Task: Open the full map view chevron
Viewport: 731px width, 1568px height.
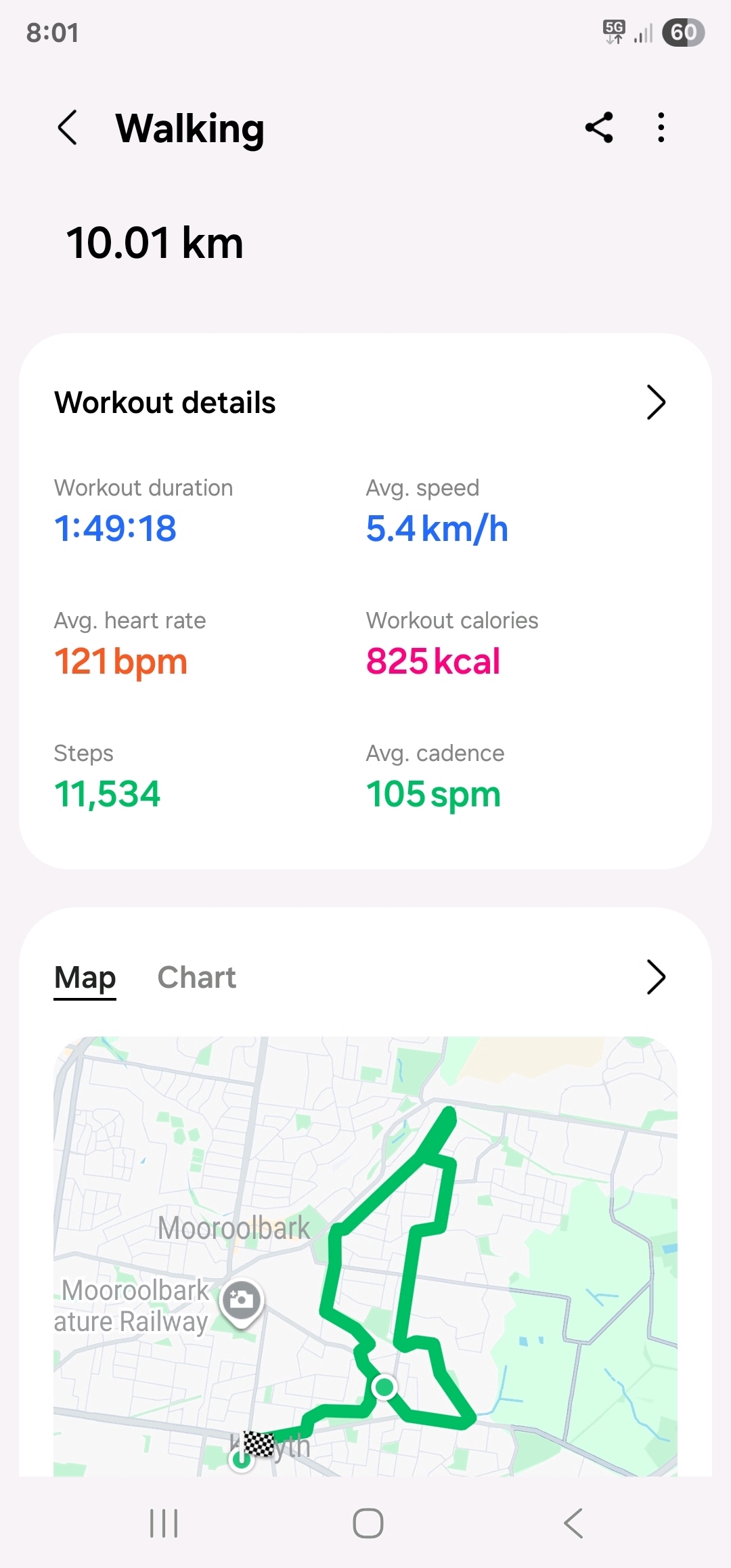Action: 655,977
